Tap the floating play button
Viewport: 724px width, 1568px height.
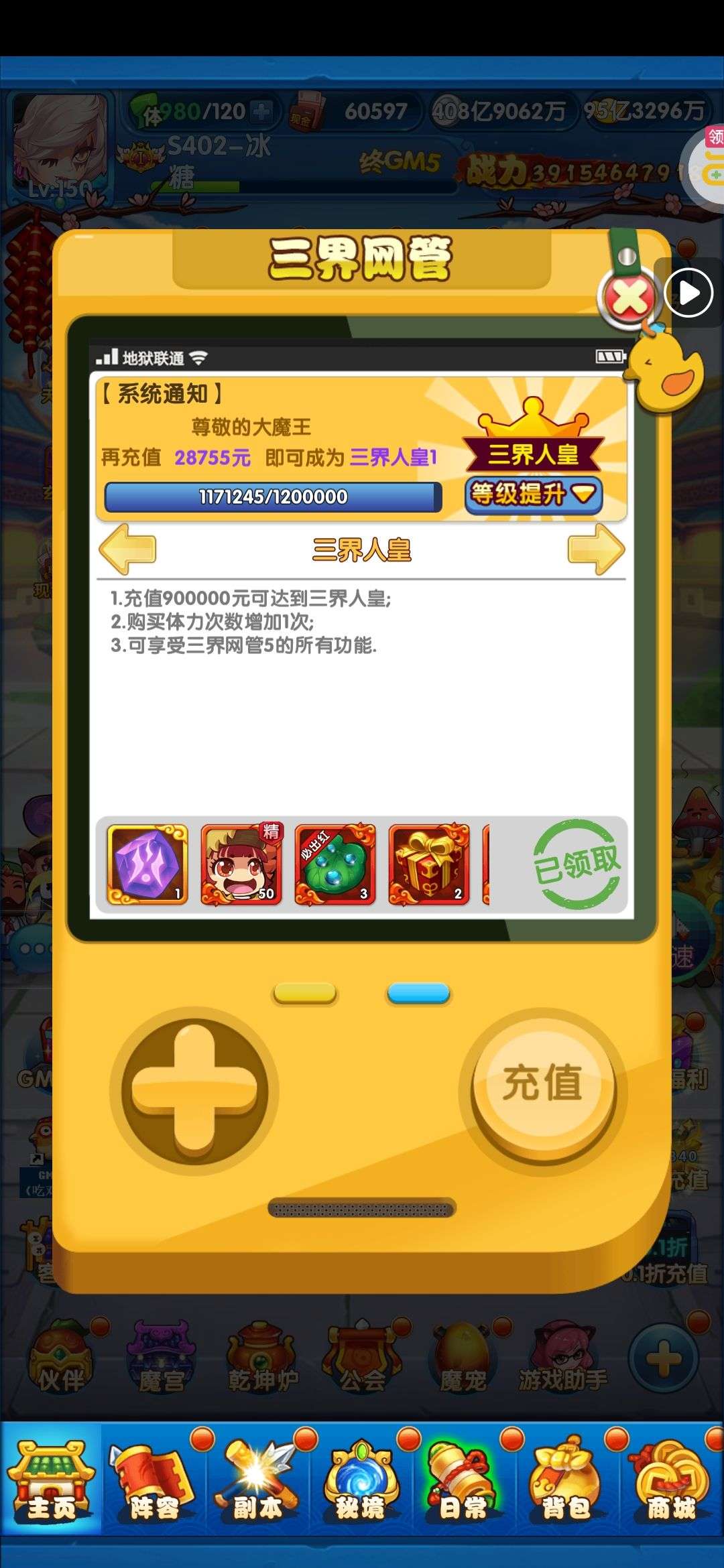(688, 292)
